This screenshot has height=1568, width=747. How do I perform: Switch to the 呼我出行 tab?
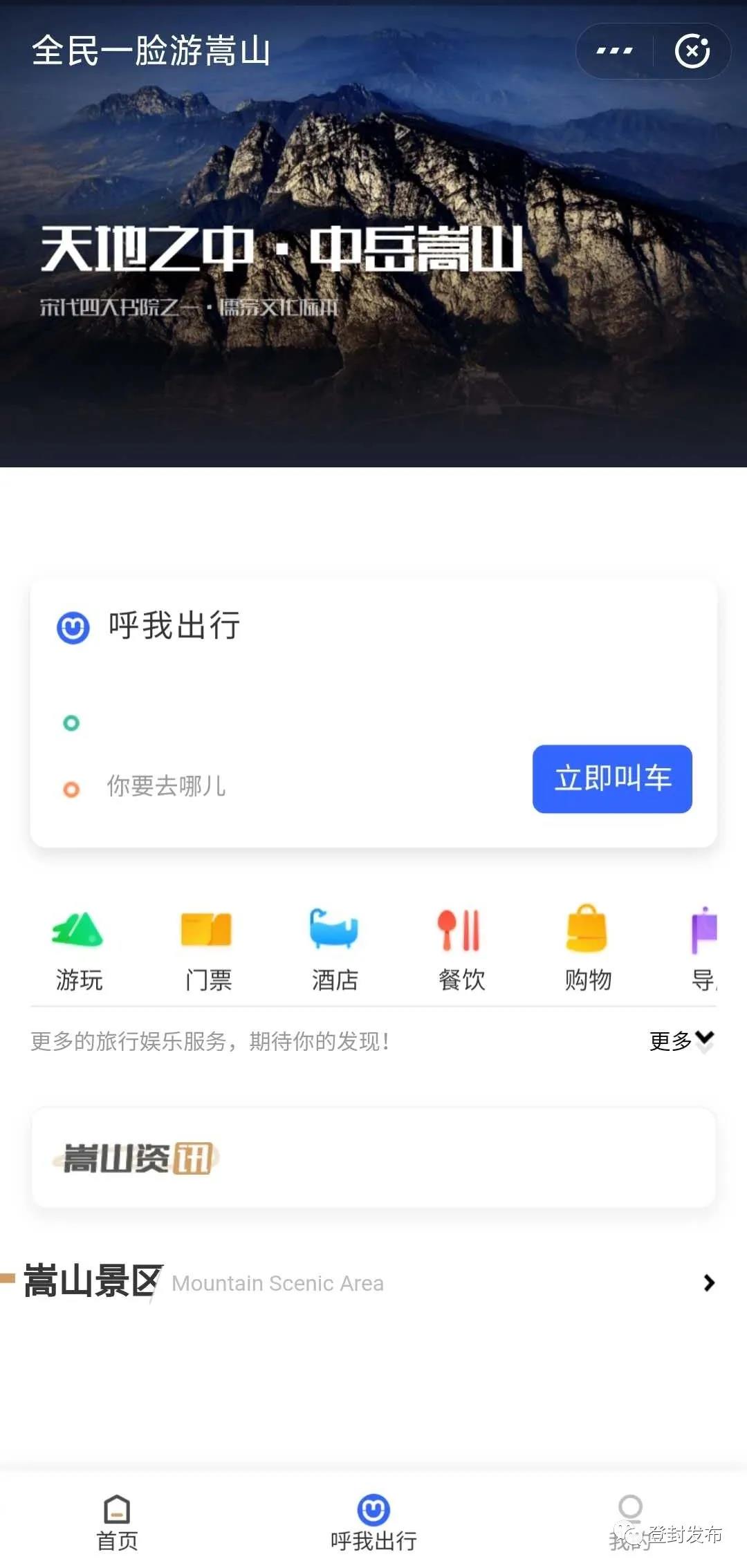click(x=373, y=1521)
